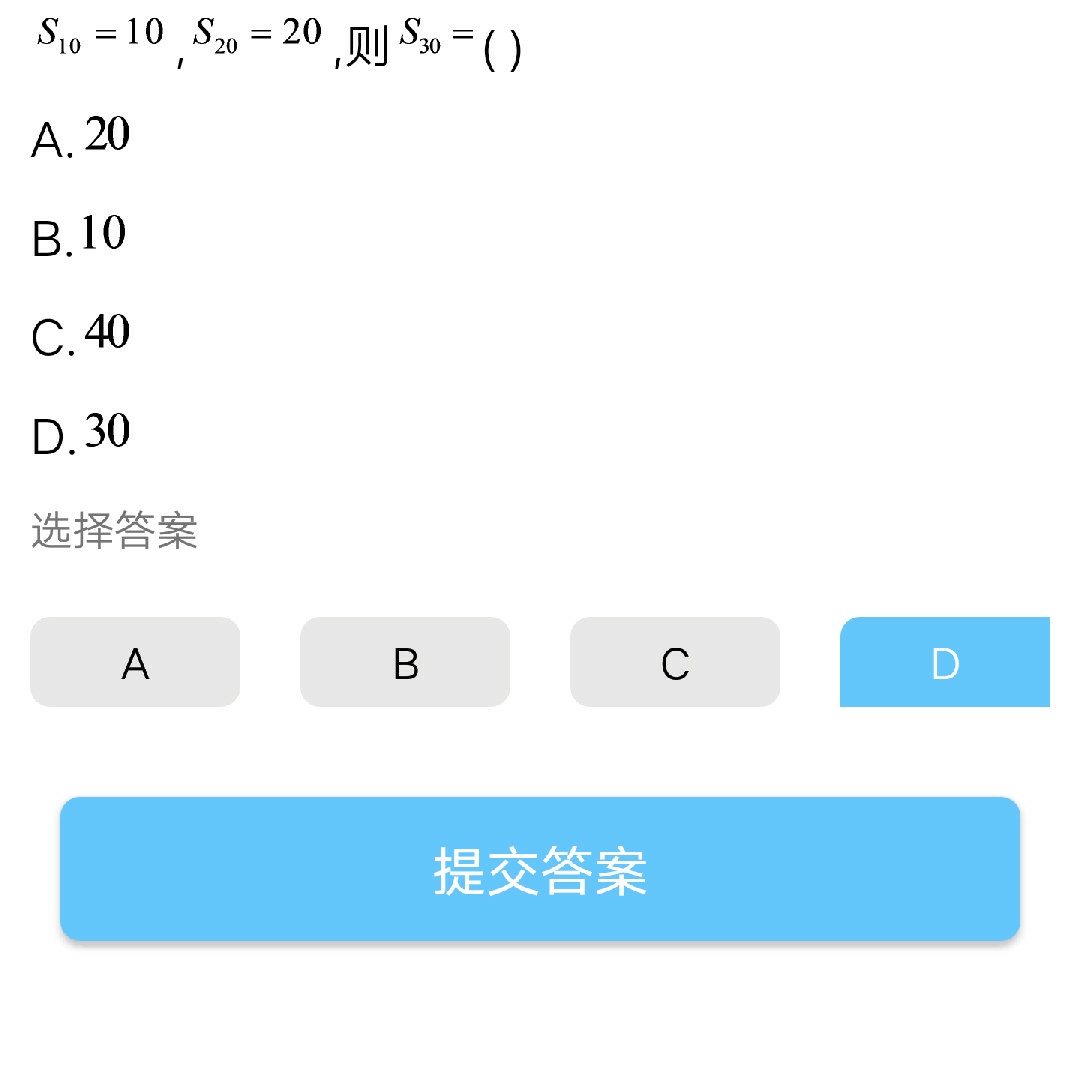Tap the highlighted D answer button
Screen dimensions: 1080x1080
[944, 662]
